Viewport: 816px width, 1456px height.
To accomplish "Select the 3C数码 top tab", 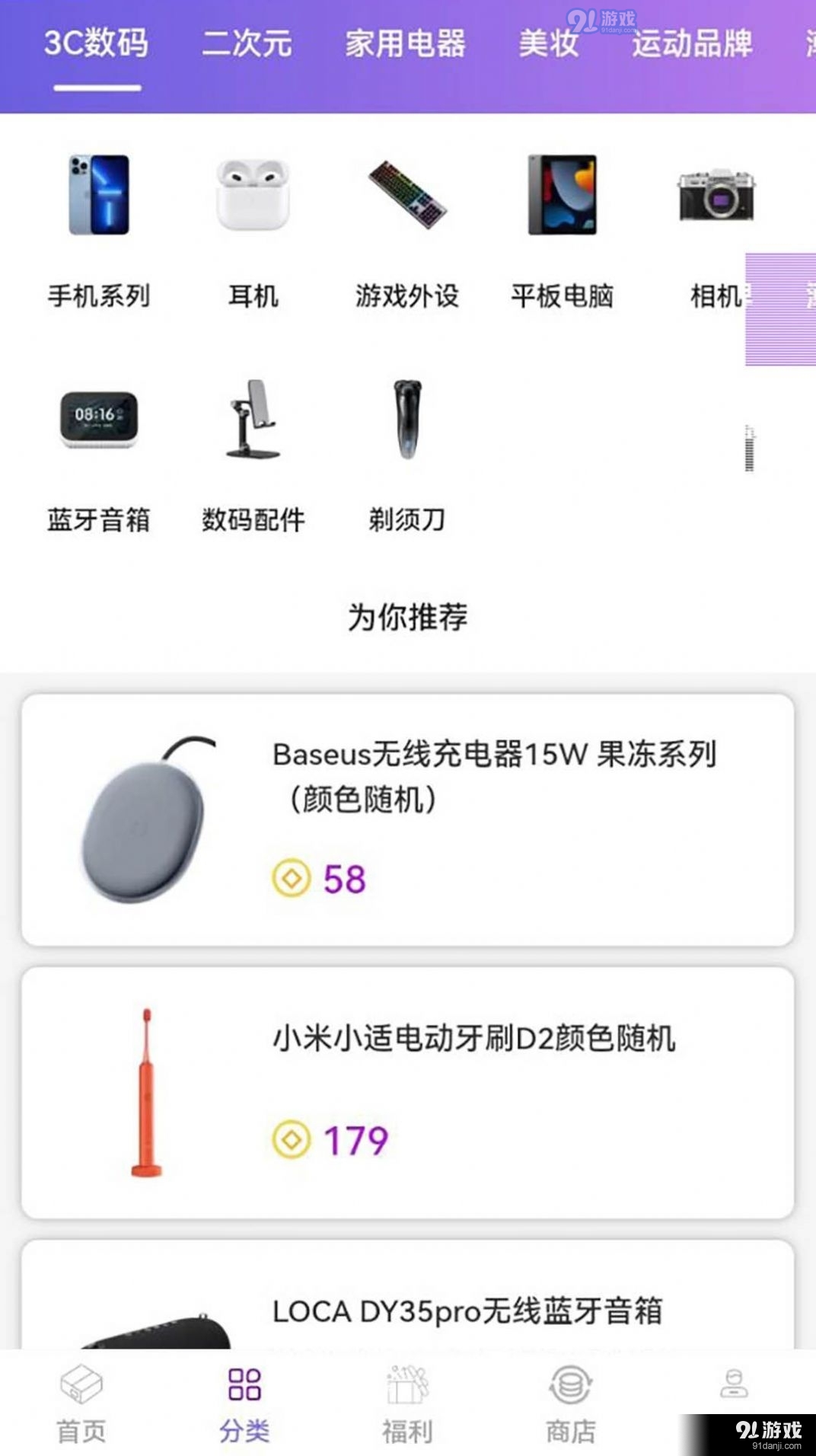I will pos(97,43).
